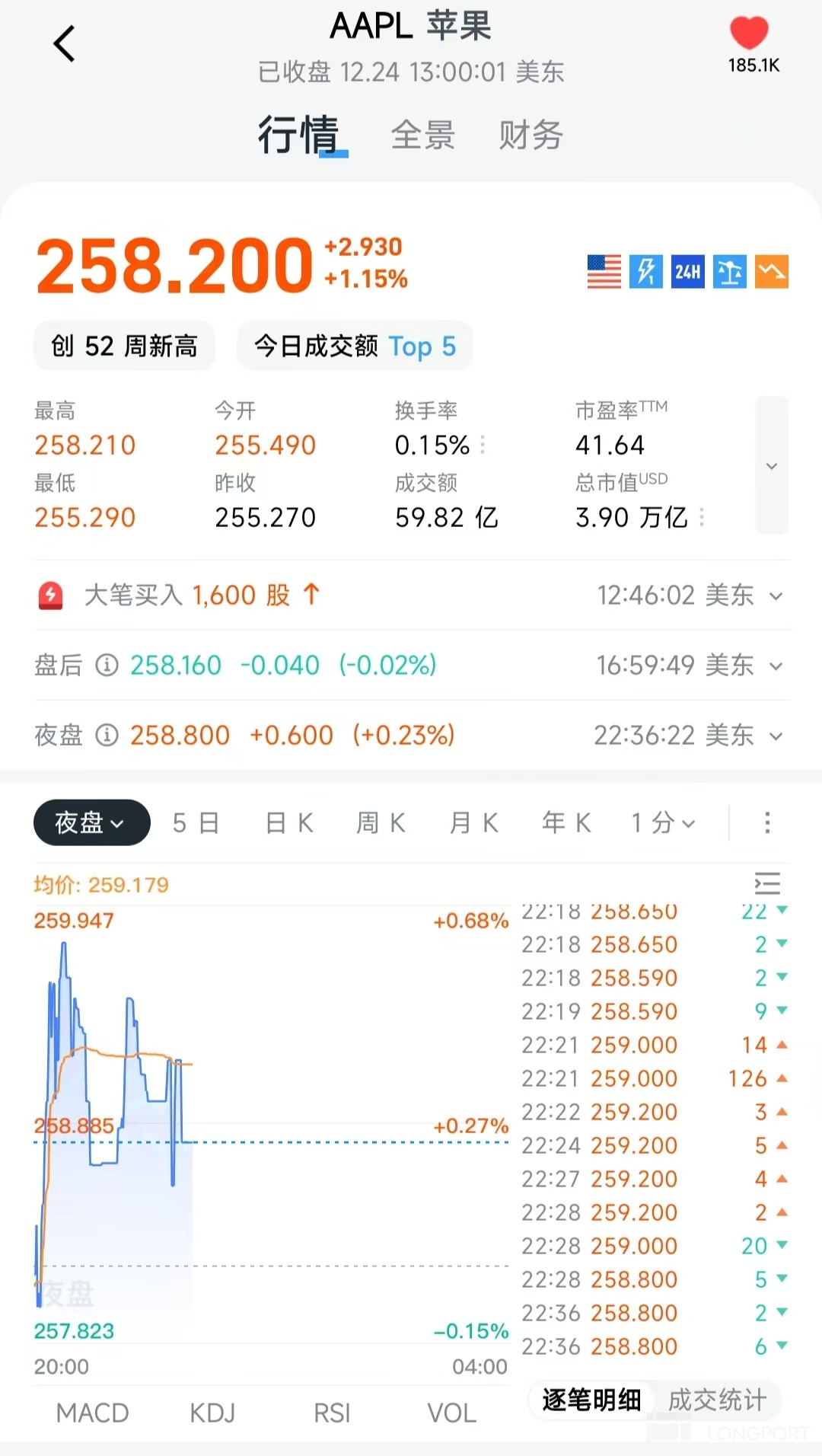
Task: Show the MACD indicator
Action: 92,1413
